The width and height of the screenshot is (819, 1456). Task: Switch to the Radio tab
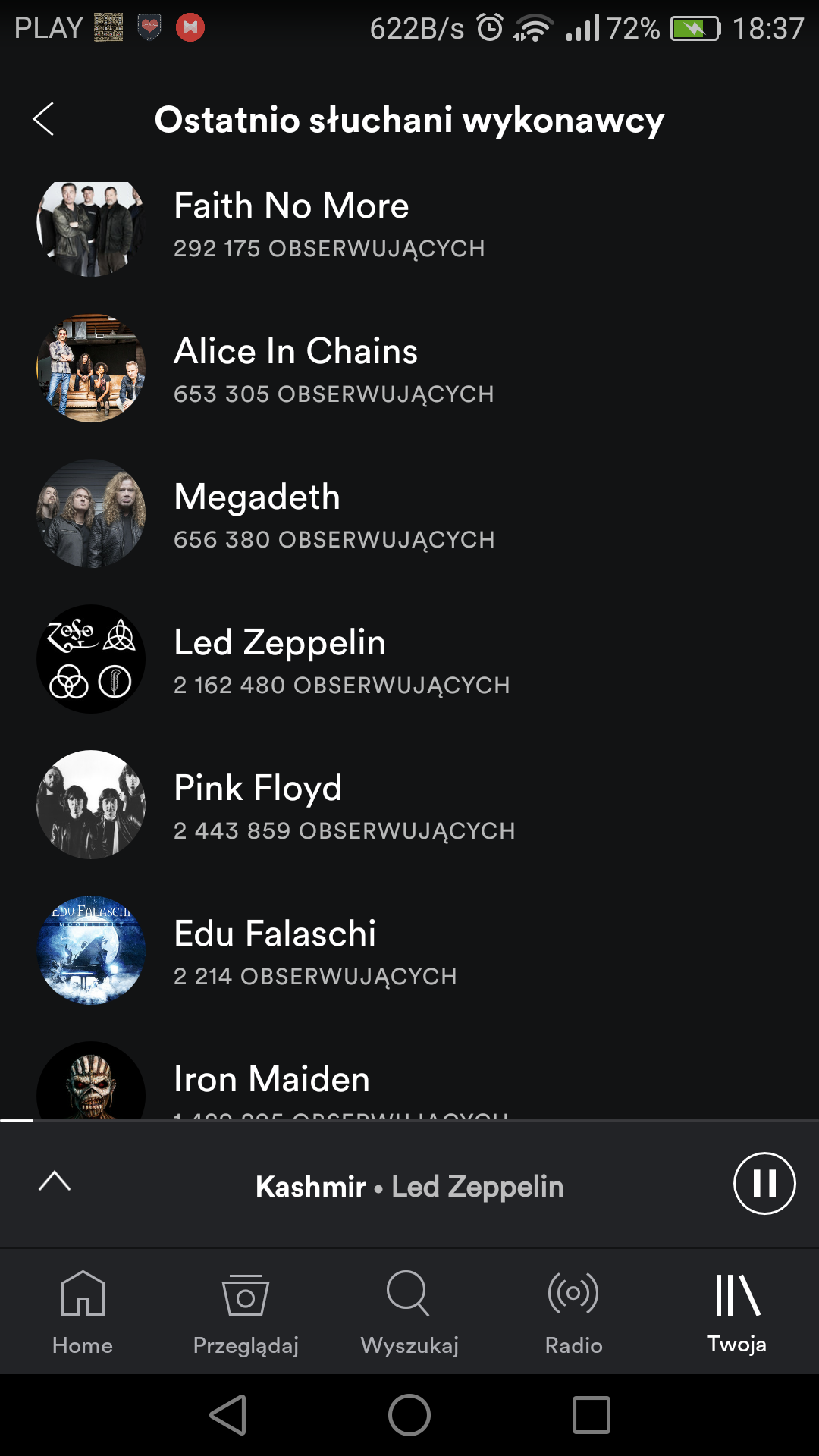[x=573, y=1312]
